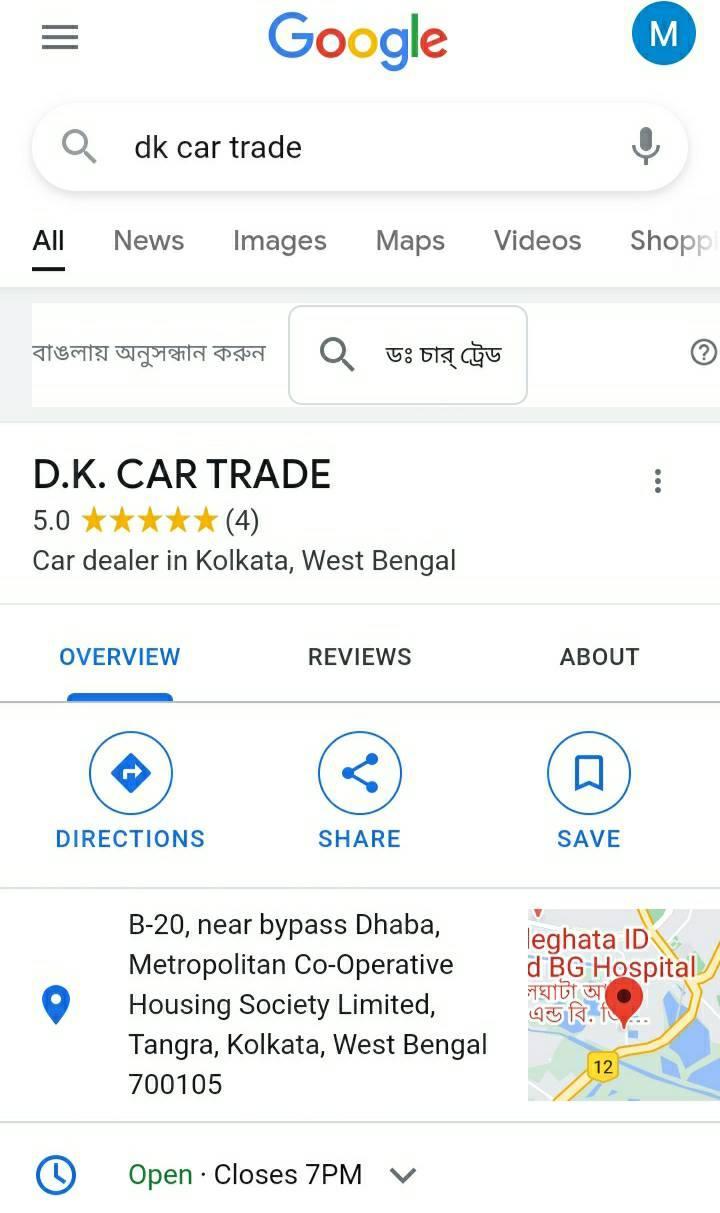The width and height of the screenshot is (720, 1213).
Task: Open the account avatar M
Action: [664, 34]
